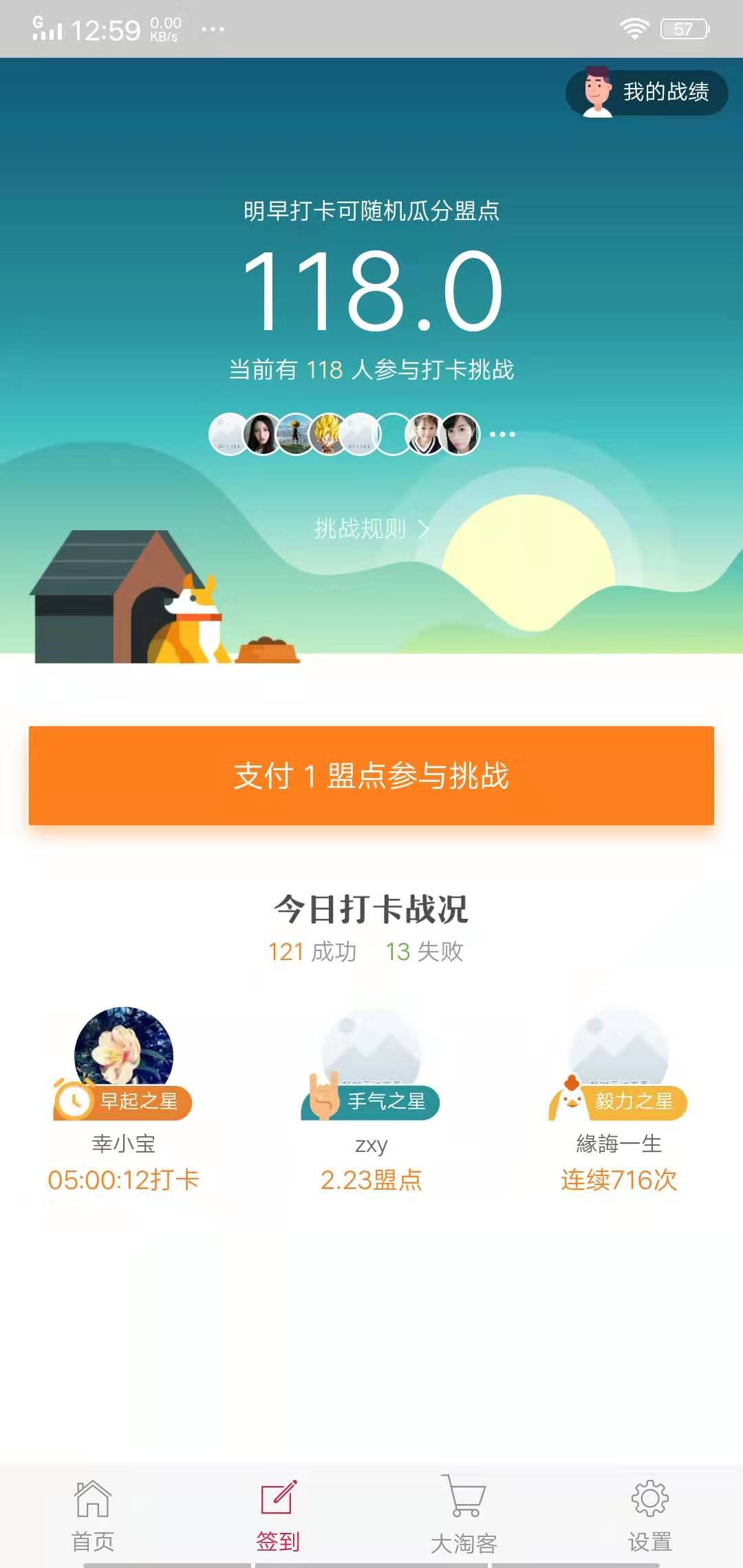Tap 支付 1 盟点参与挑战 button
Screen dimensions: 743x1568
pyautogui.click(x=371, y=776)
